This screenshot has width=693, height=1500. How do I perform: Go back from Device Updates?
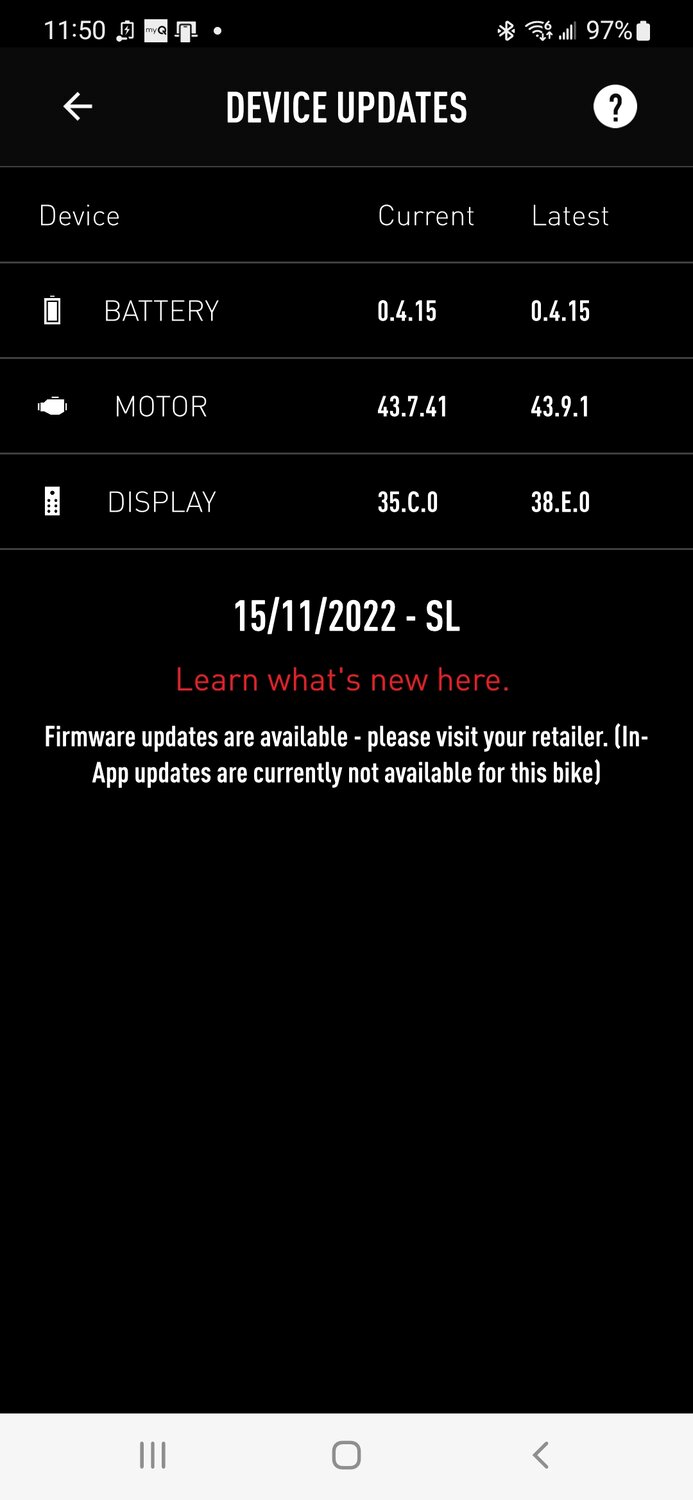click(x=77, y=107)
